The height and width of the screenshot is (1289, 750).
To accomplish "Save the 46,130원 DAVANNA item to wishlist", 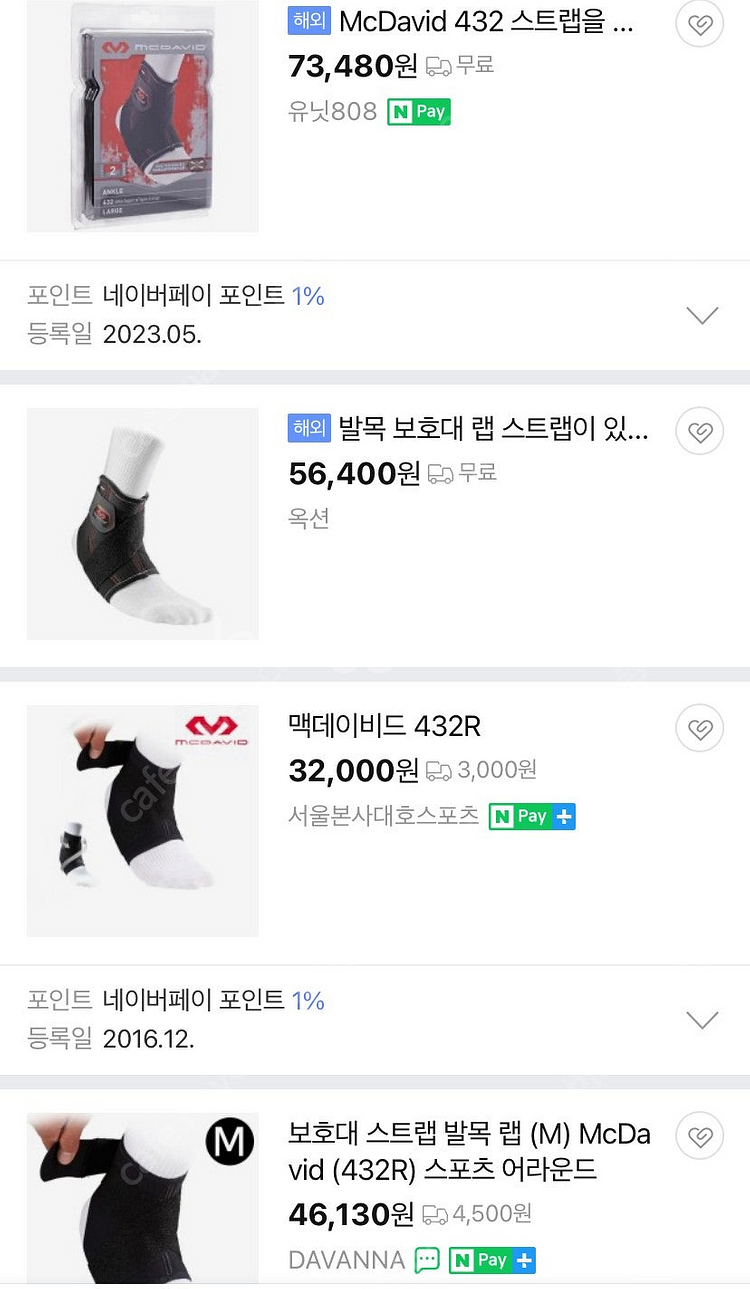I will tap(700, 1136).
